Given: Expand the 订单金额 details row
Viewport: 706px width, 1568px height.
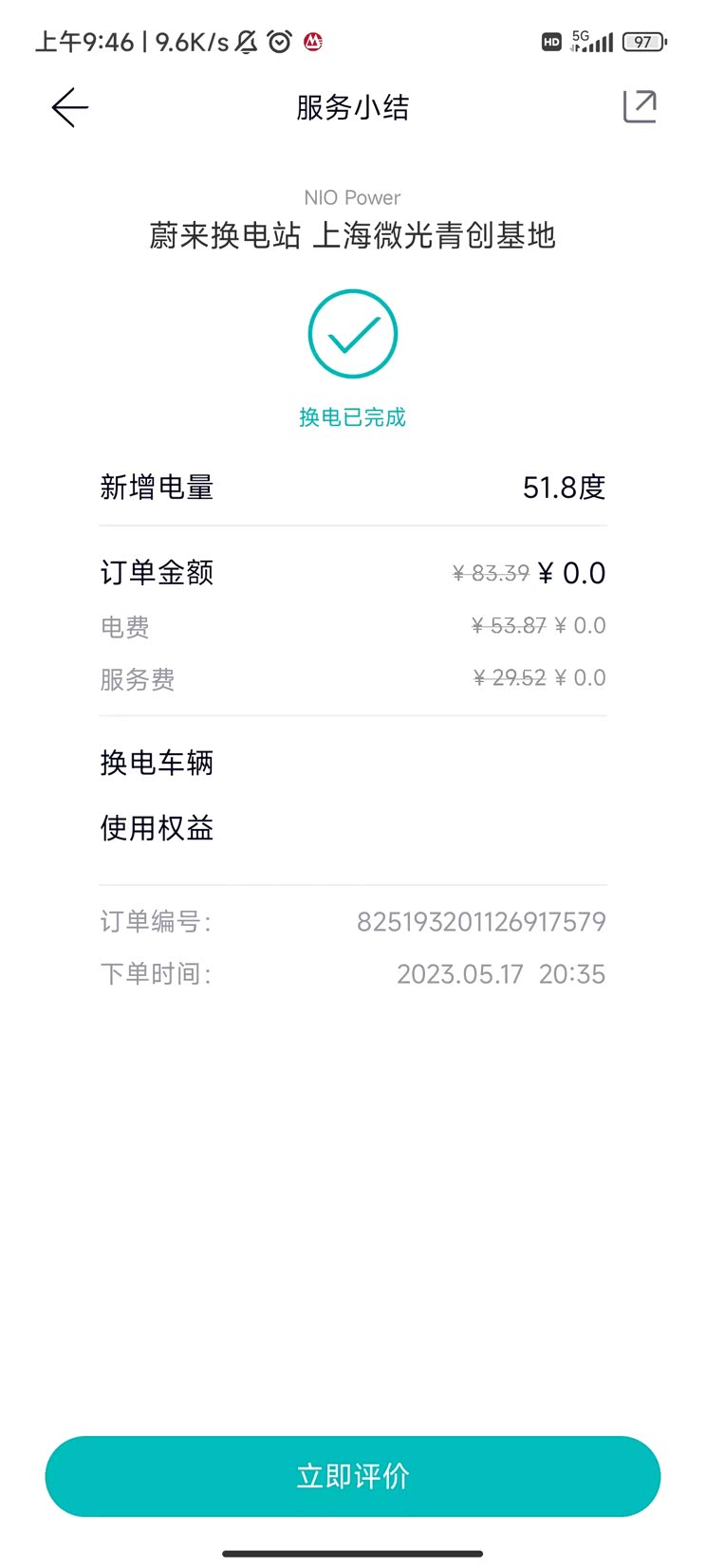Looking at the screenshot, I should click(x=157, y=572).
